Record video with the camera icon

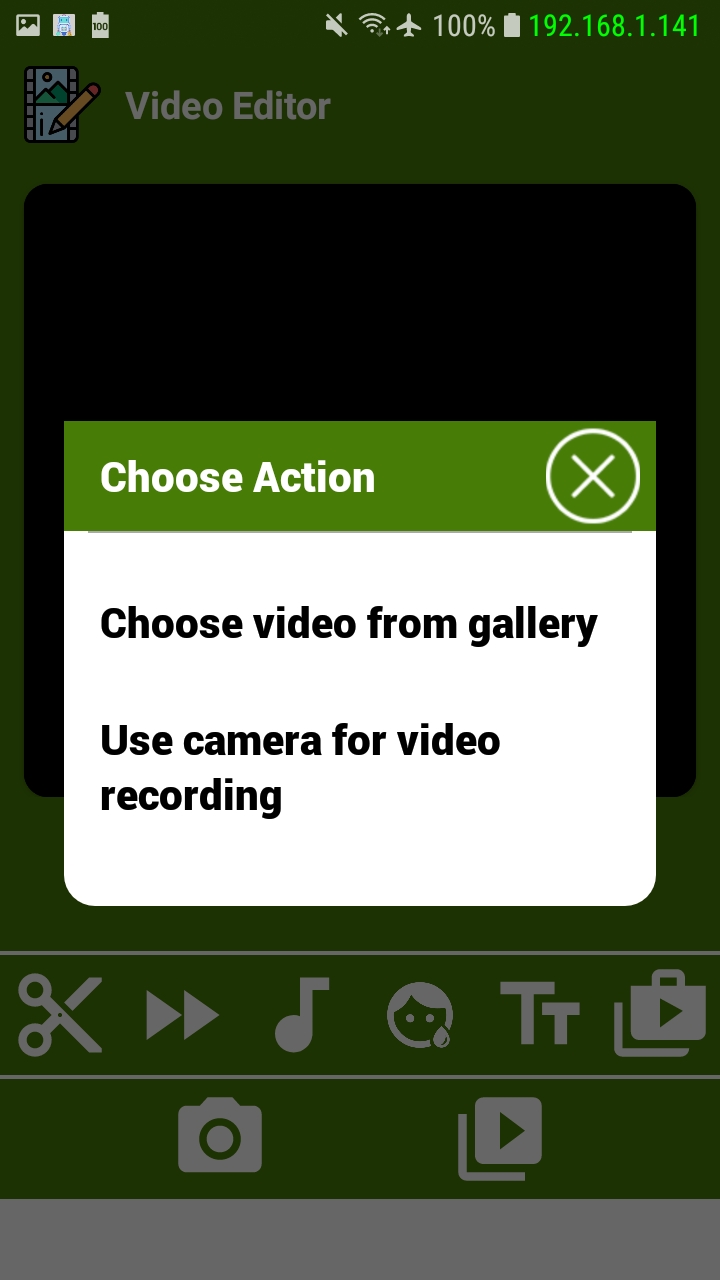point(220,1135)
